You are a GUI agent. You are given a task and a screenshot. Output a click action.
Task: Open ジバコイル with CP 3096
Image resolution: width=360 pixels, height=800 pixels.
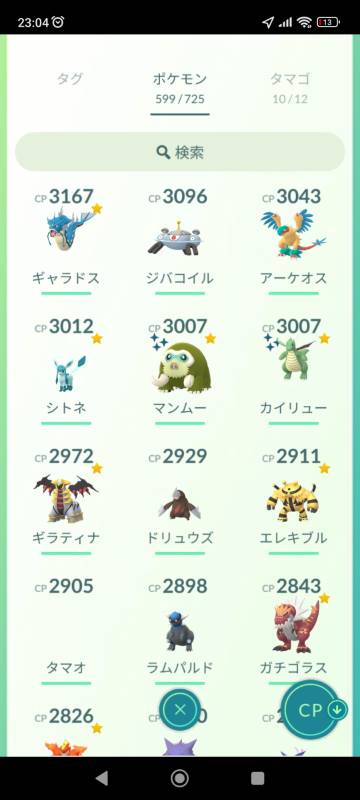point(180,240)
